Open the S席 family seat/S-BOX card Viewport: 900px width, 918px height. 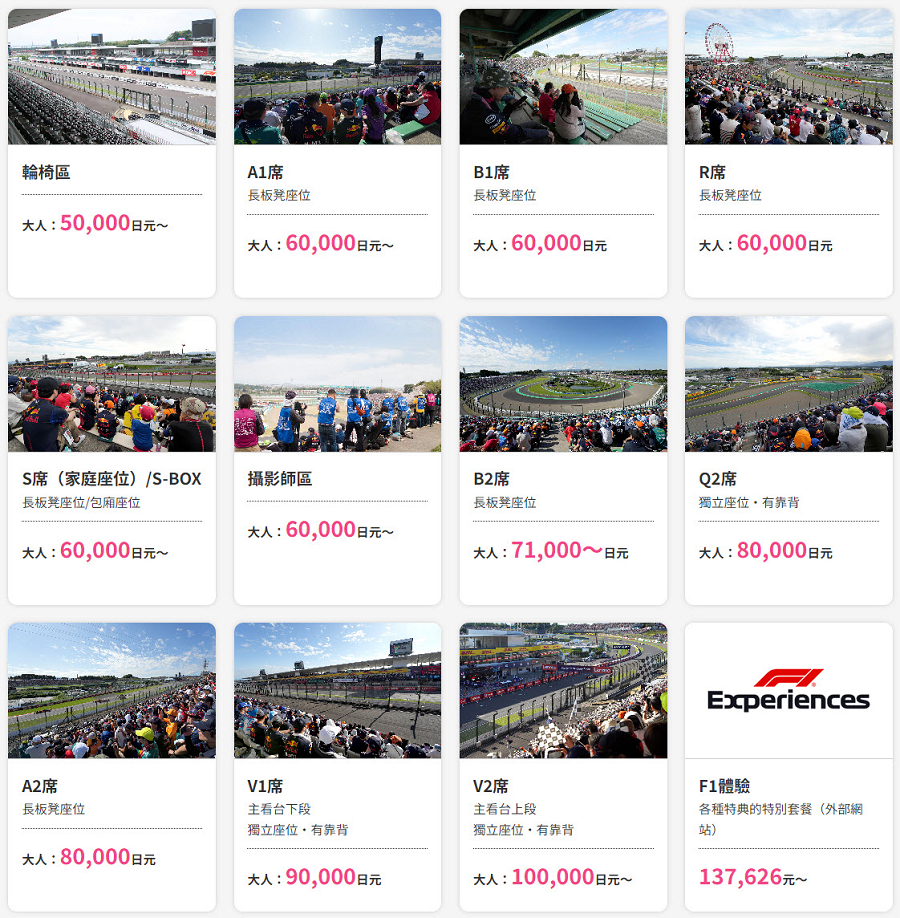pyautogui.click(x=111, y=460)
